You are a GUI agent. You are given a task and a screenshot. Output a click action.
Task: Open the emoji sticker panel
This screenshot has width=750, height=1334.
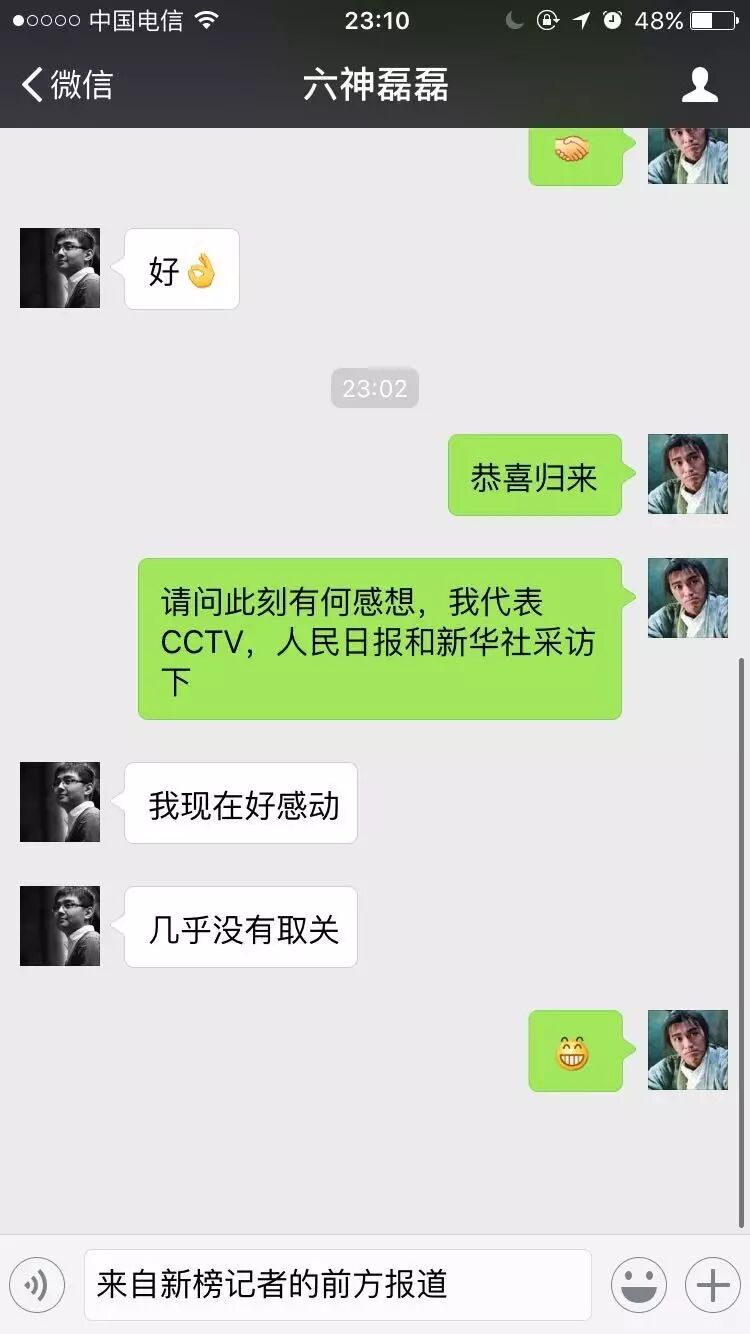(639, 1285)
